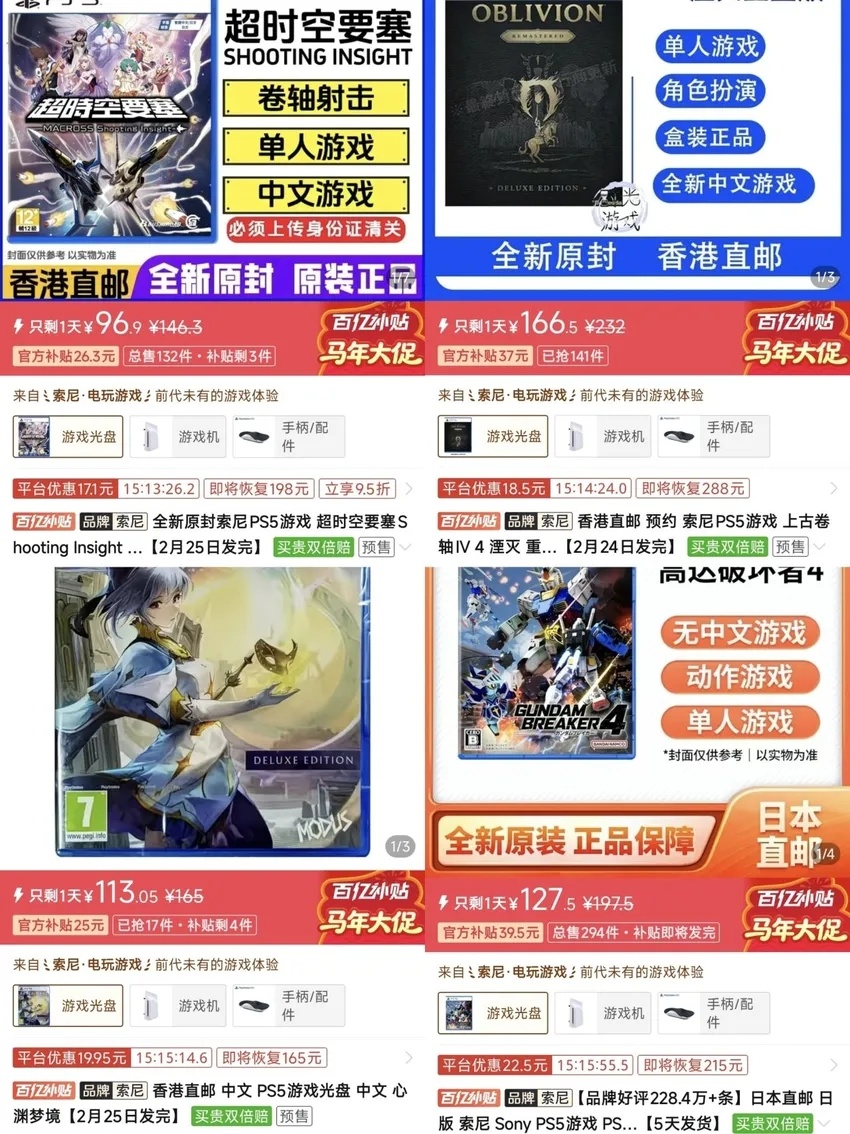Expand the Macross listing title chevron
Viewport: 850px width, 1134px height.
click(405, 547)
